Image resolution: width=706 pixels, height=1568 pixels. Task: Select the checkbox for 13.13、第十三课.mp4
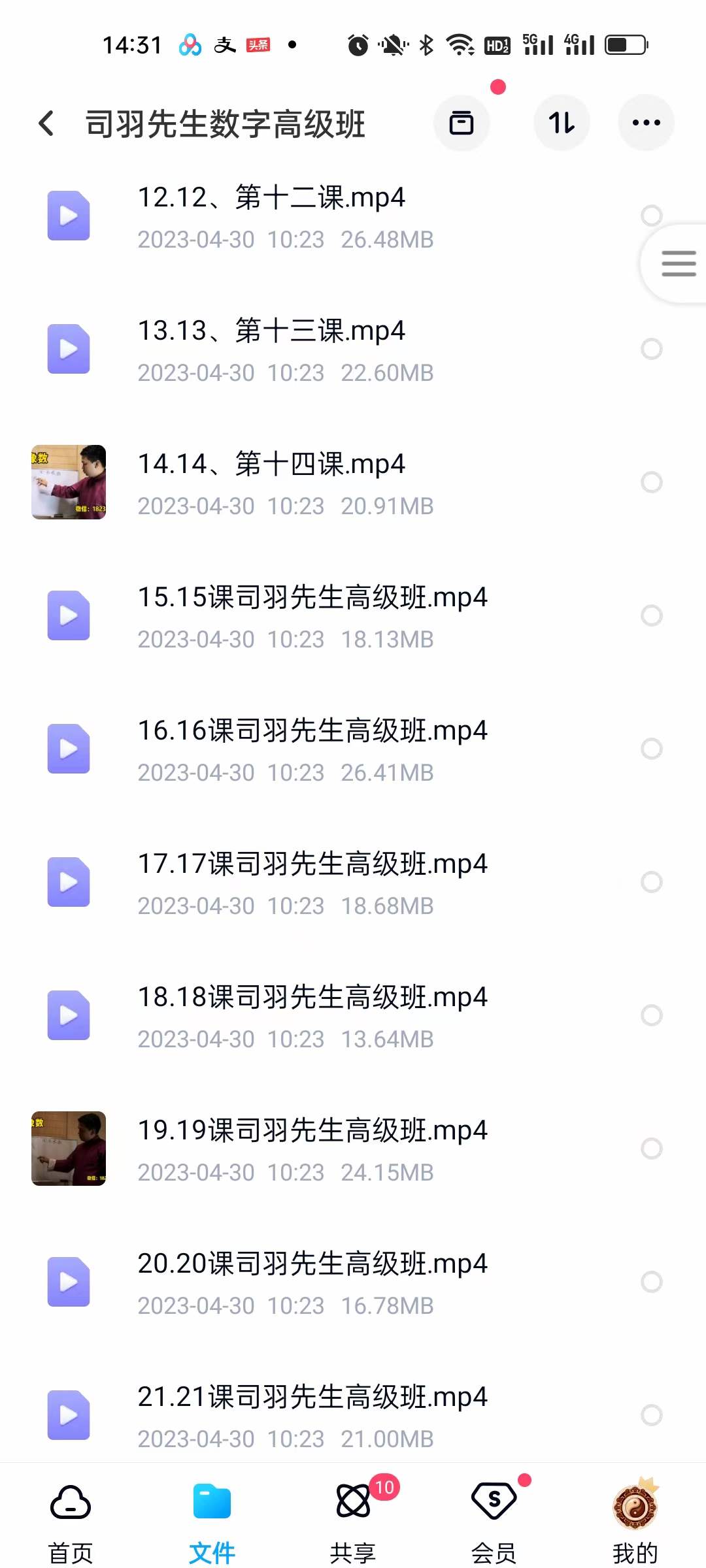point(651,349)
